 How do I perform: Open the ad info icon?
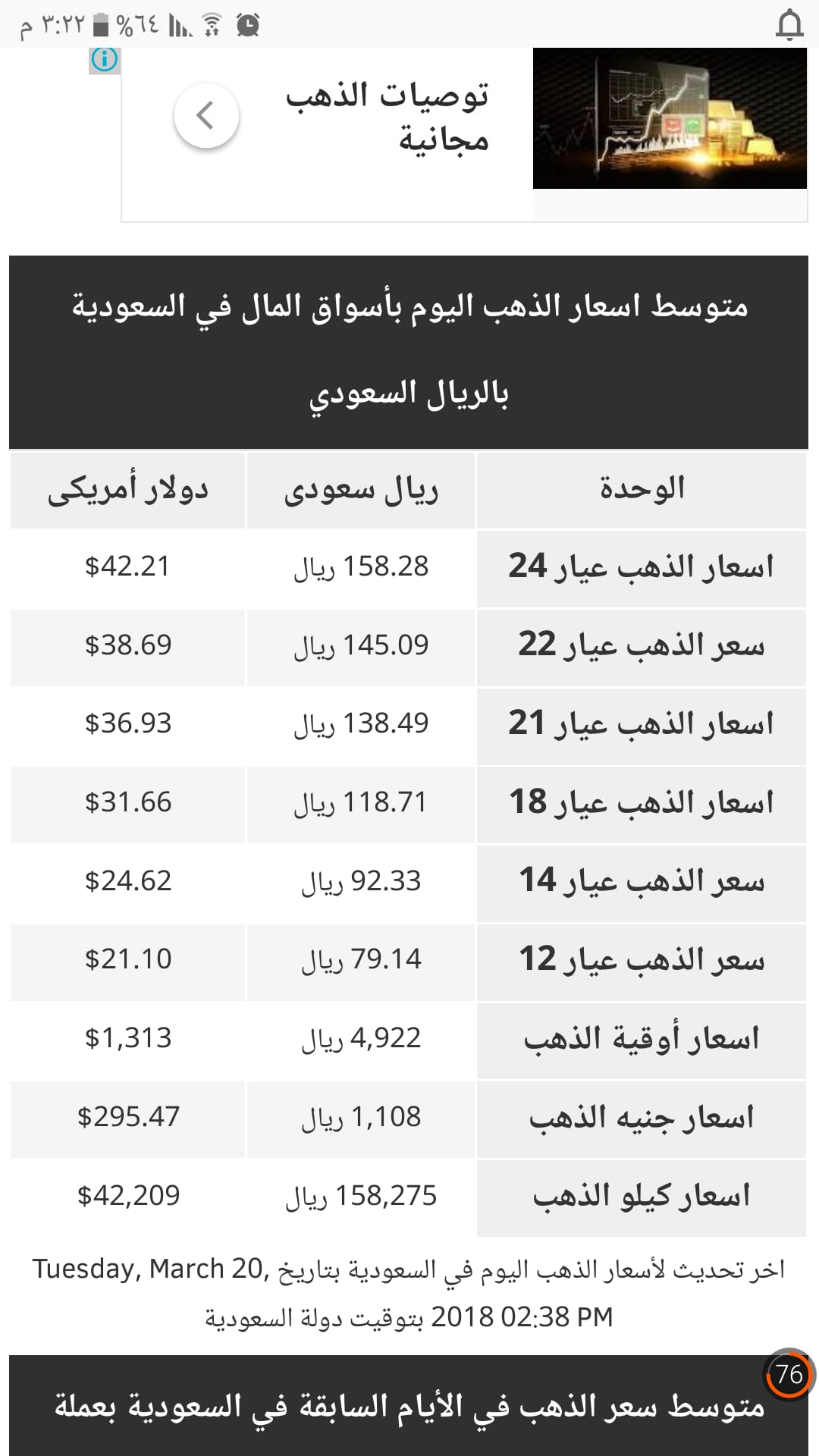(x=105, y=60)
